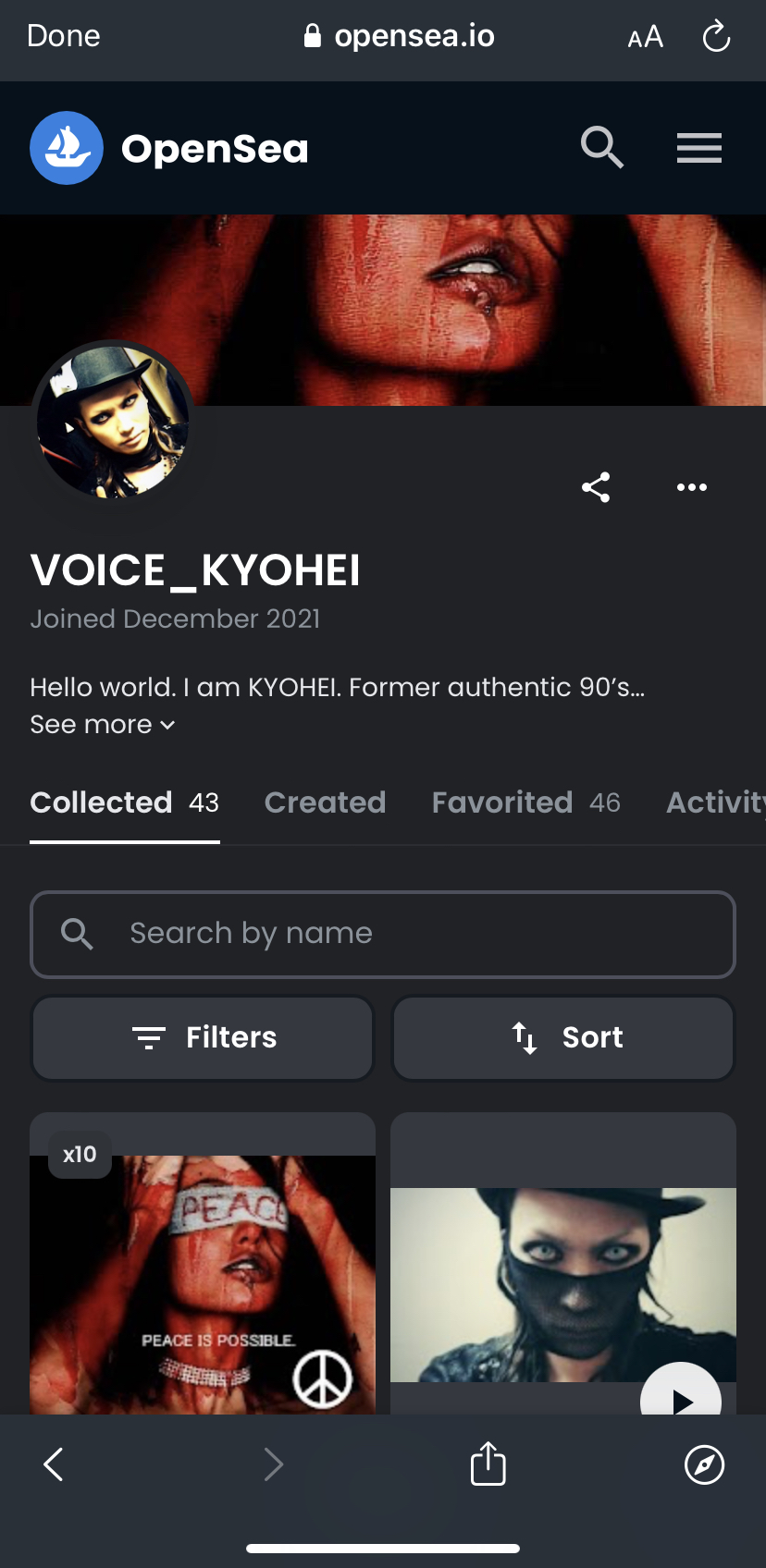Switch to the Activity tab
The height and width of the screenshot is (1568, 766).
[715, 802]
